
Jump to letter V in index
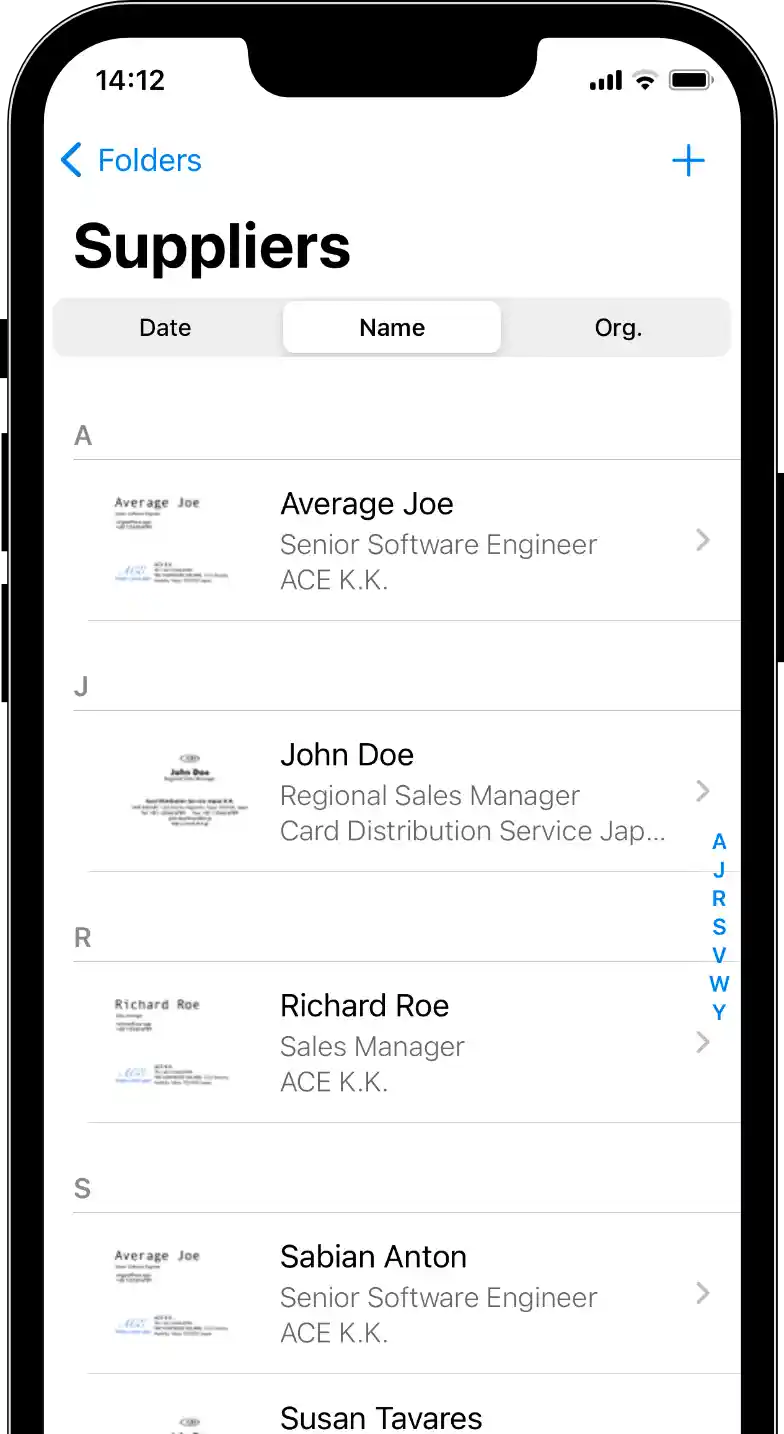click(719, 955)
